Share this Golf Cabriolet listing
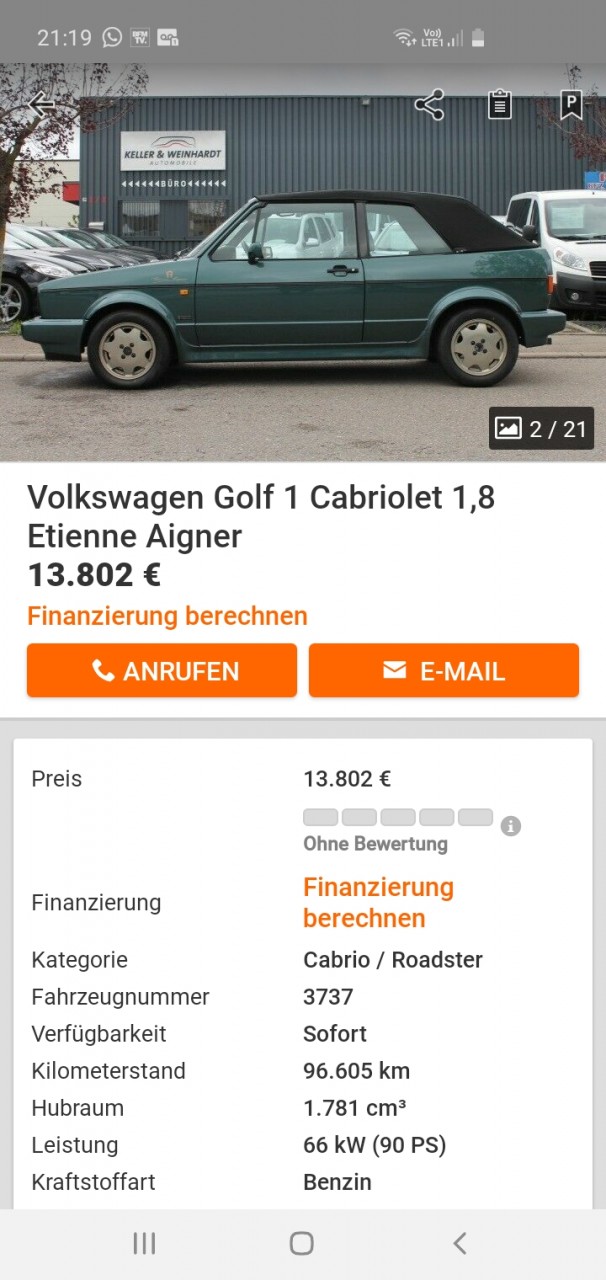 429,104
